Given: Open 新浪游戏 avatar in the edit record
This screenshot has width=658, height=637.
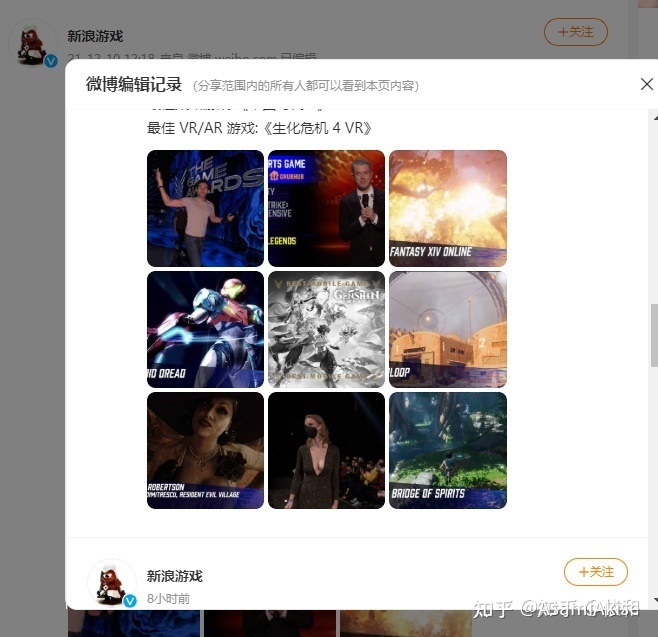Looking at the screenshot, I should 111,582.
